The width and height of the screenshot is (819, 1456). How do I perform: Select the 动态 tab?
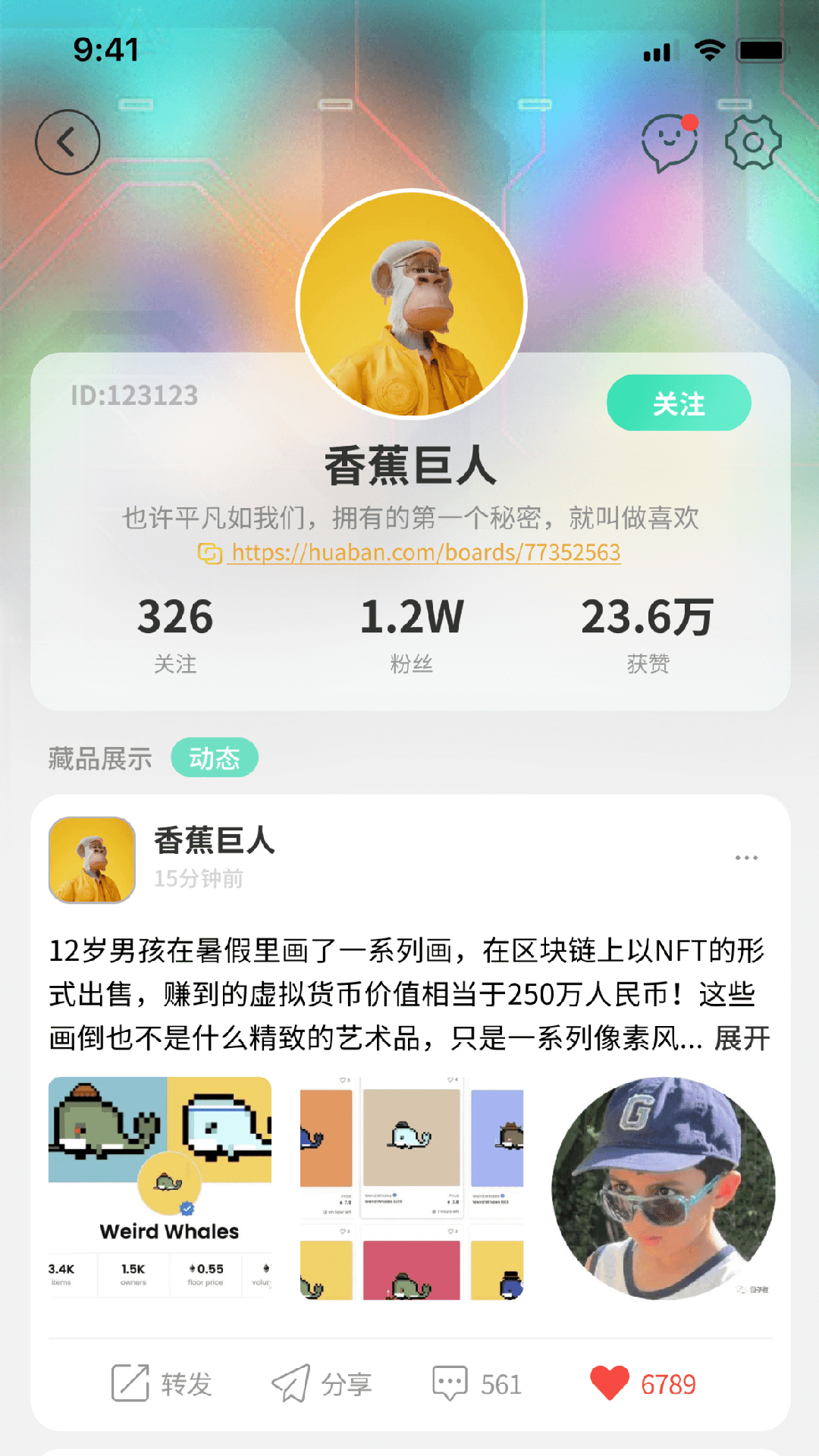click(215, 758)
